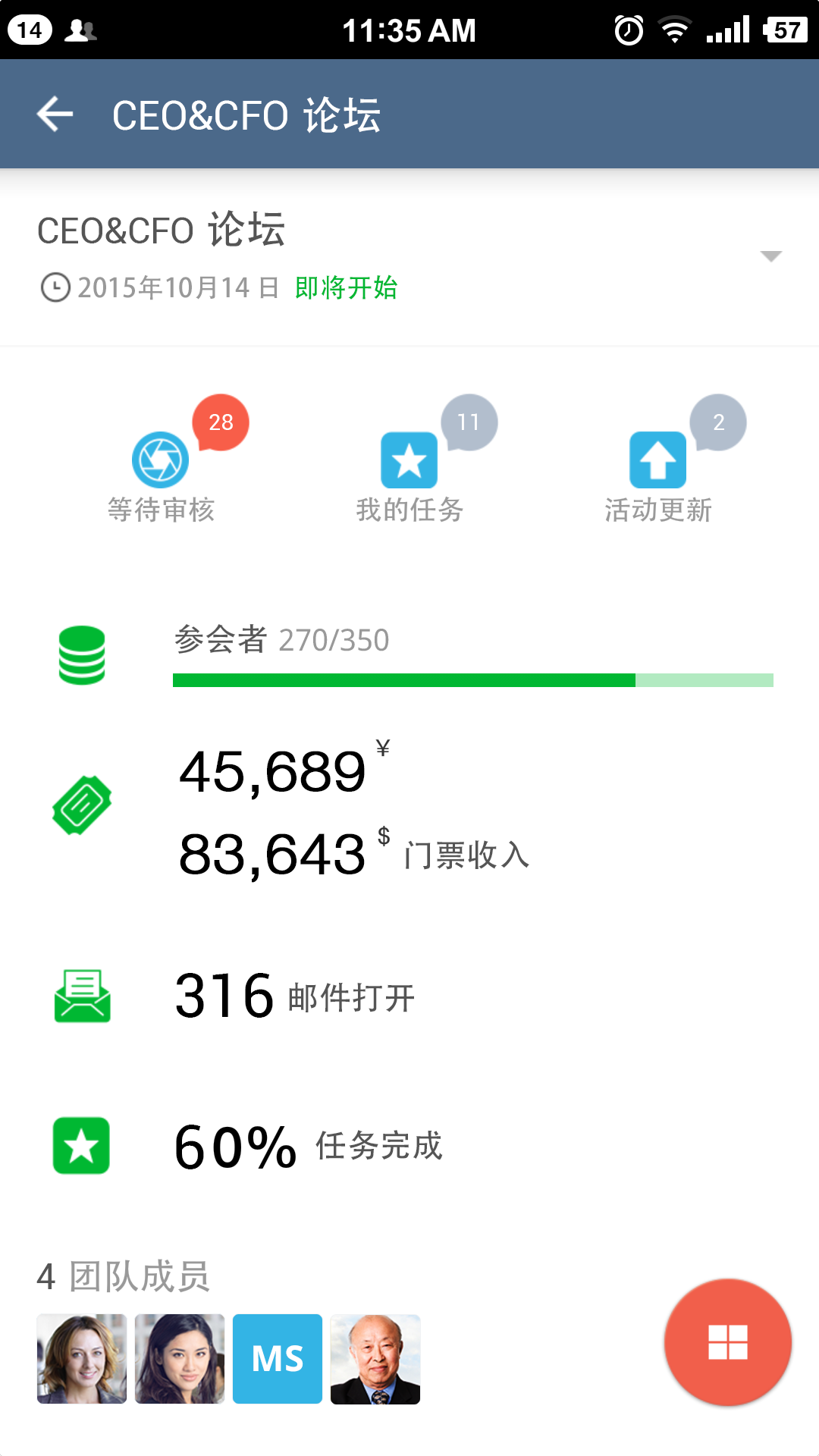Image resolution: width=819 pixels, height=1456 pixels.
Task: Open the MS team member avatar
Action: (278, 1359)
